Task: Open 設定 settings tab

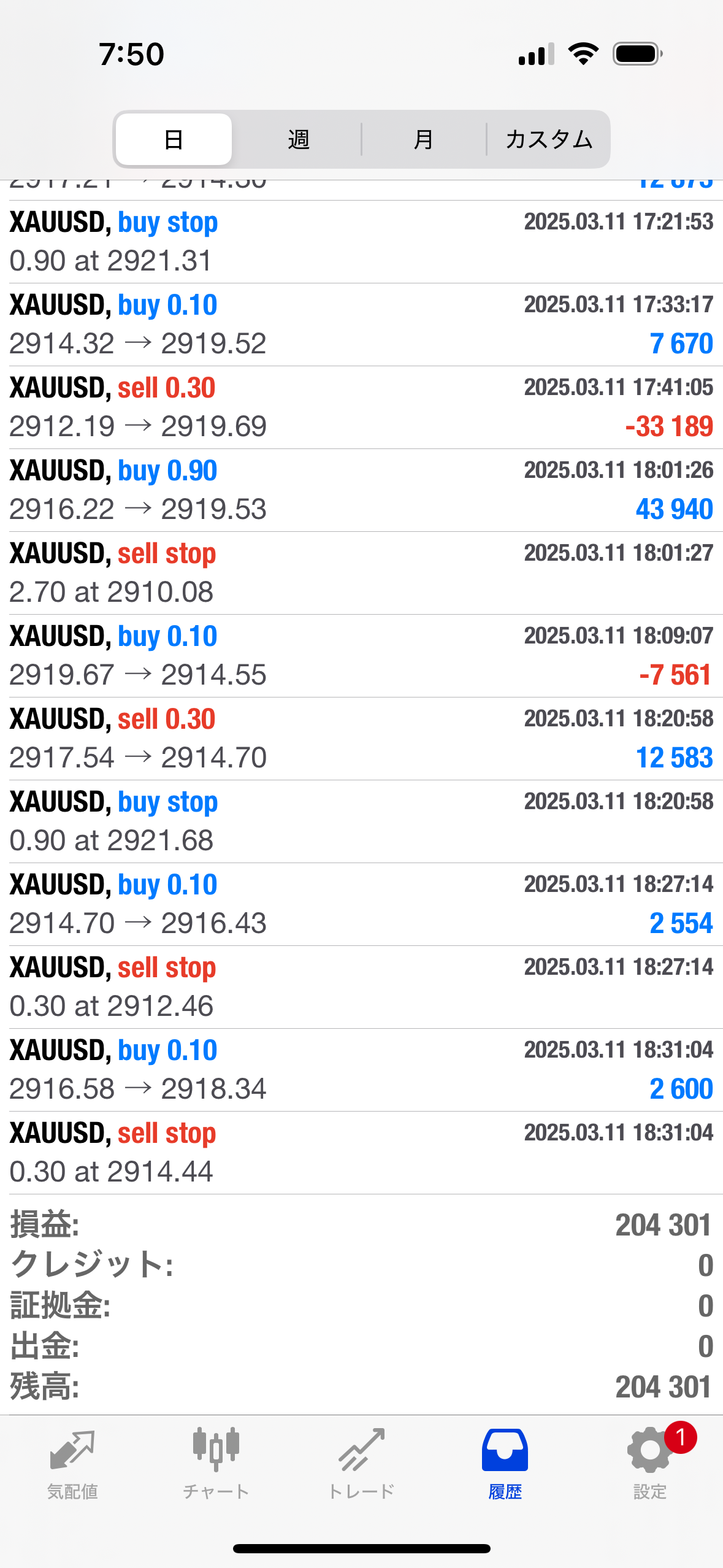Action: point(650,1464)
